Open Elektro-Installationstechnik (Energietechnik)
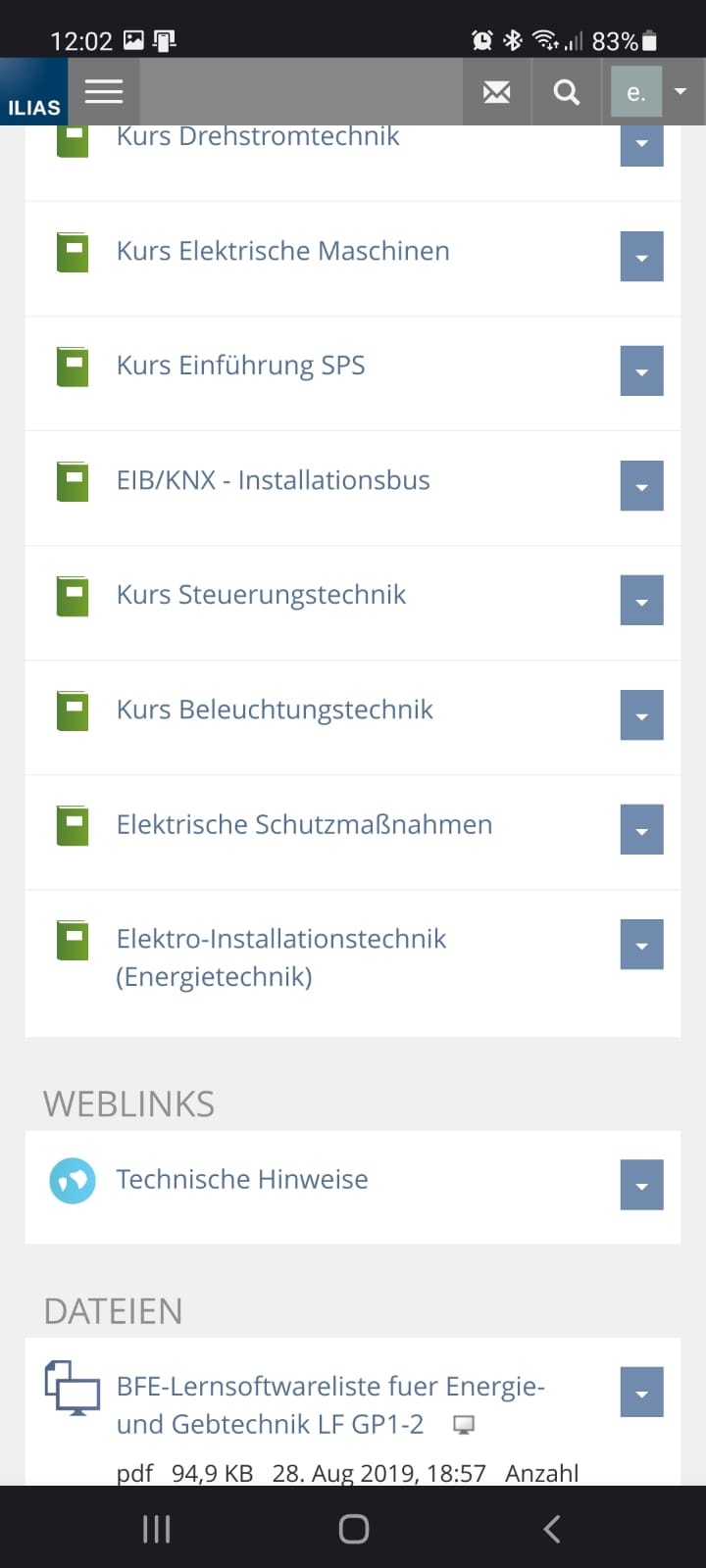This screenshot has height=1568, width=706. 281,957
